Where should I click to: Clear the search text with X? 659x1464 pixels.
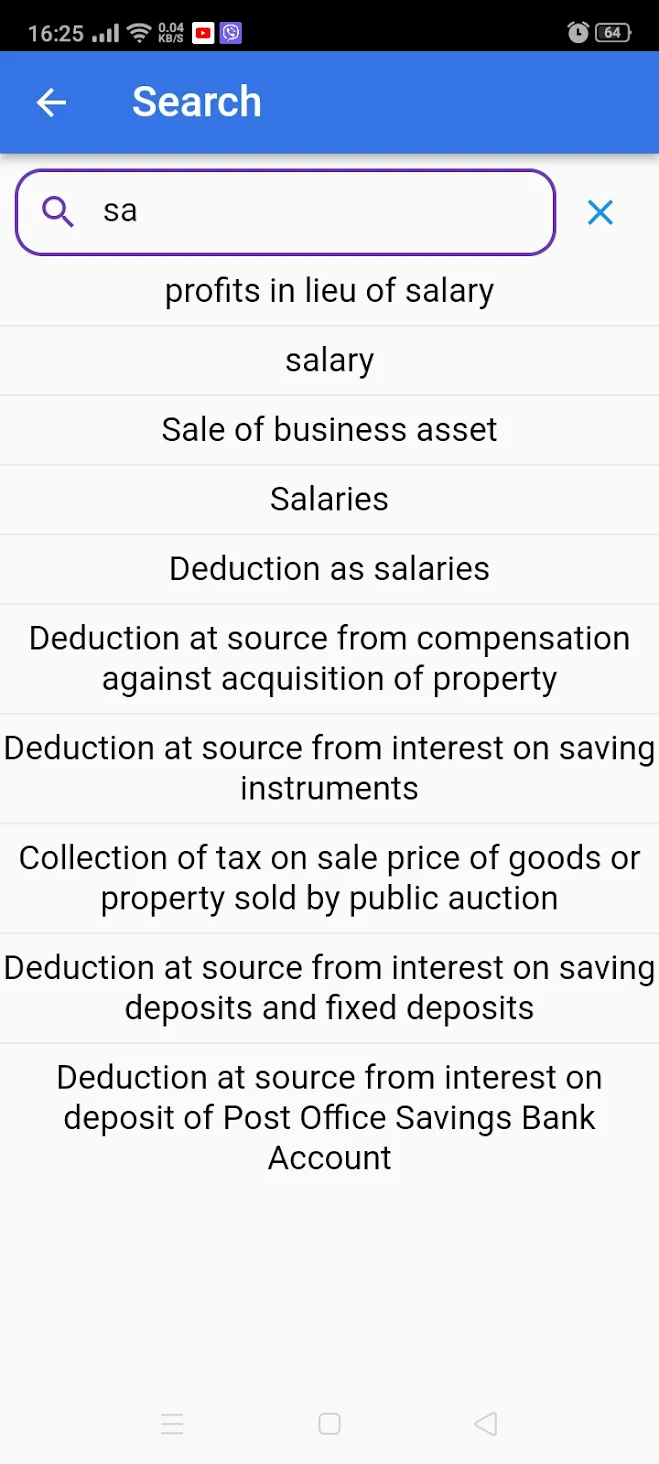pyautogui.click(x=600, y=212)
